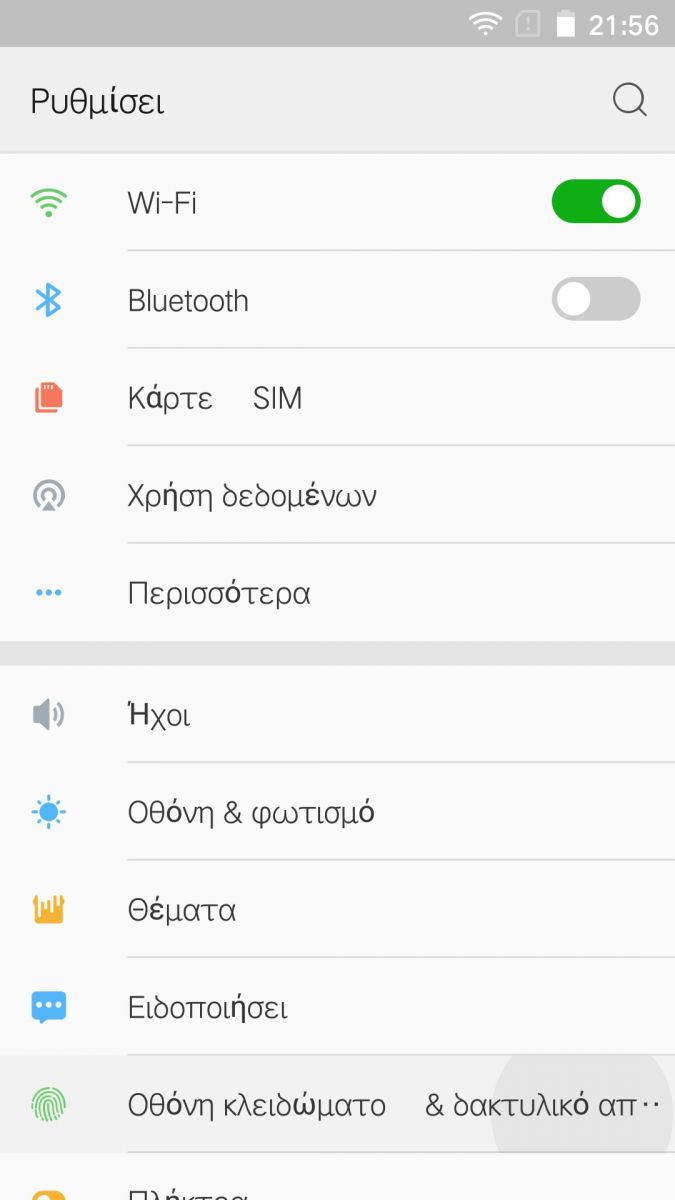Open Bluetooth settings row

(337, 300)
